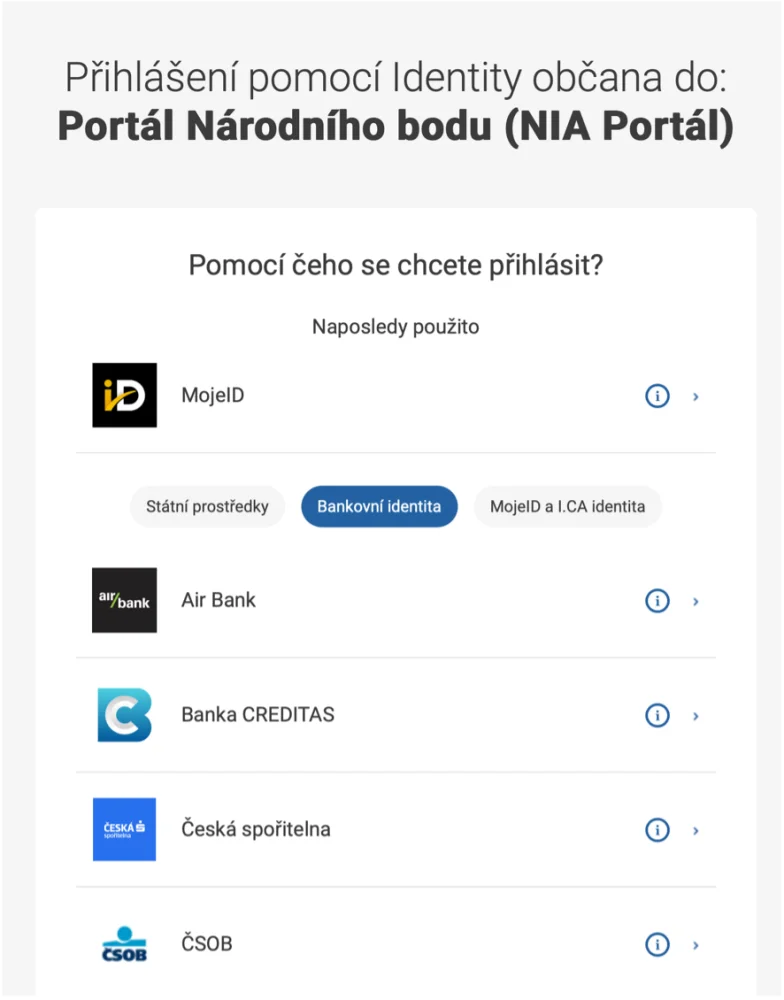Viewport: 784px width, 1000px height.
Task: Choose the MojeID a I.CA identita filter
Action: 567,506
